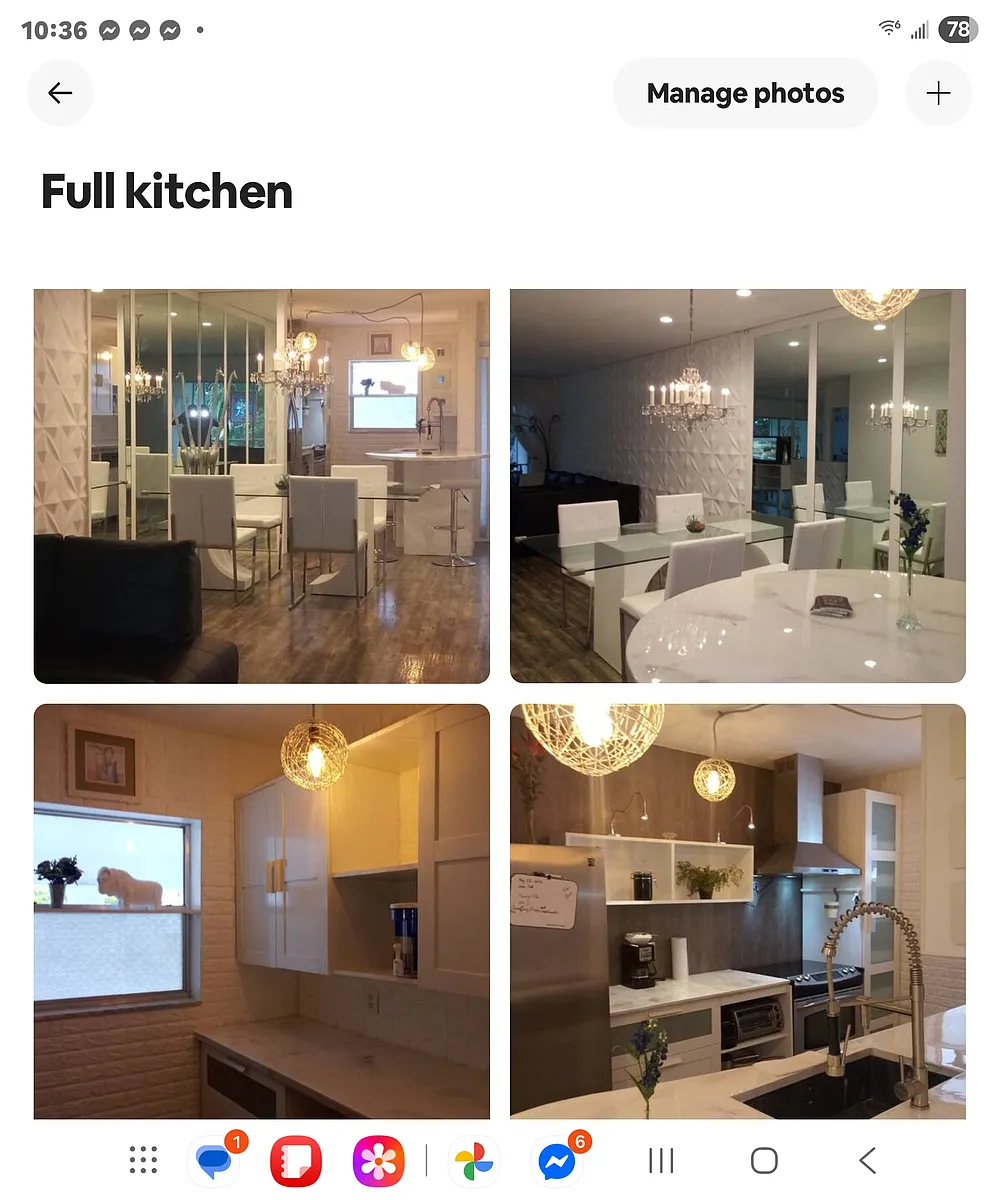The width and height of the screenshot is (999, 1200).
Task: Open the dining area photo with the black sofa
Action: click(x=262, y=486)
